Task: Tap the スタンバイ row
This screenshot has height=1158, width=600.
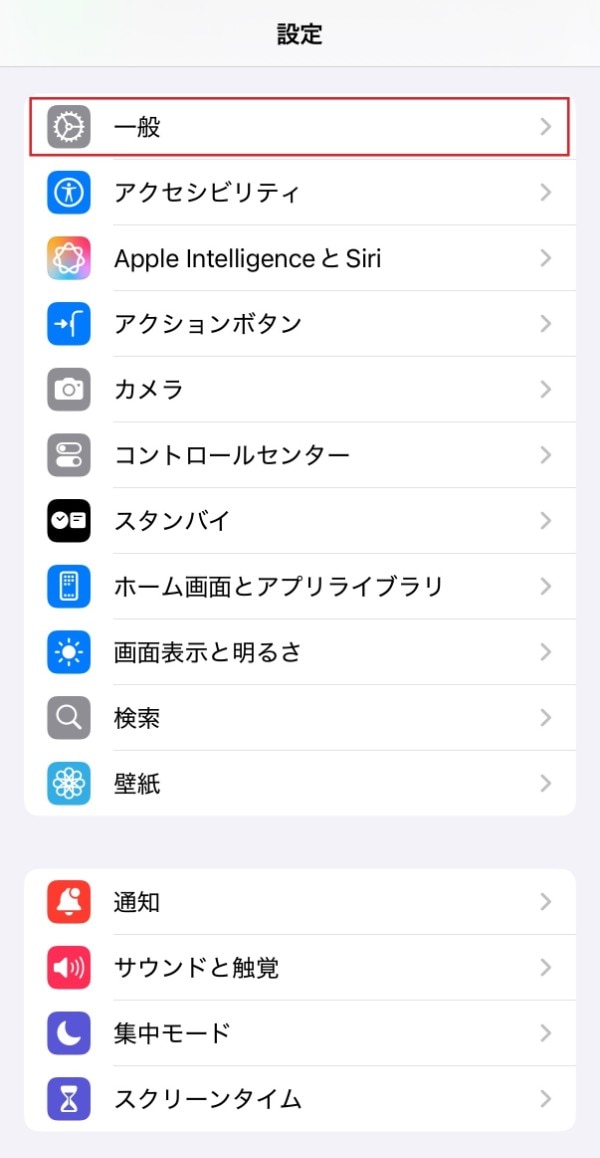Action: [300, 521]
